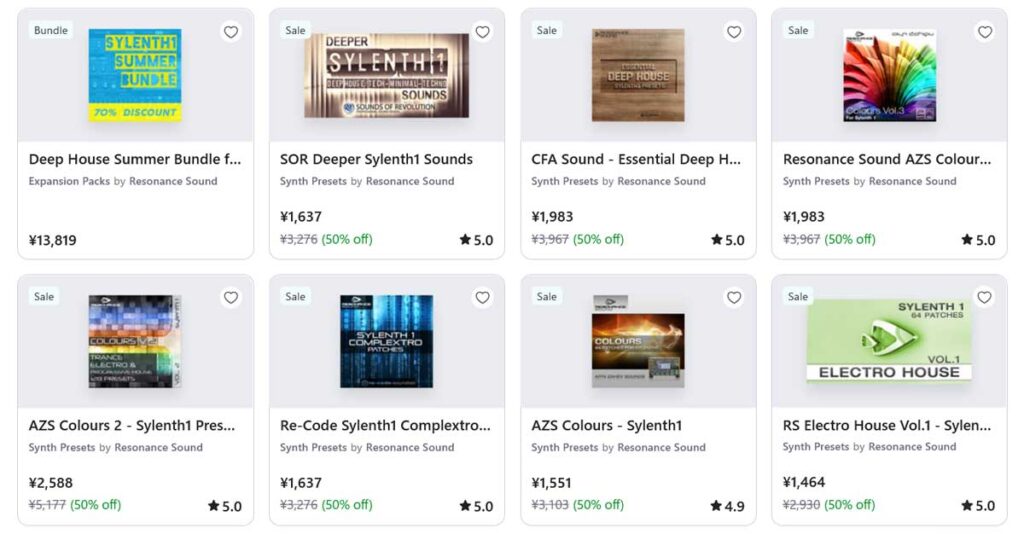
Task: Wishlist the Resonance Sound AZS Colours pack
Action: tap(985, 32)
